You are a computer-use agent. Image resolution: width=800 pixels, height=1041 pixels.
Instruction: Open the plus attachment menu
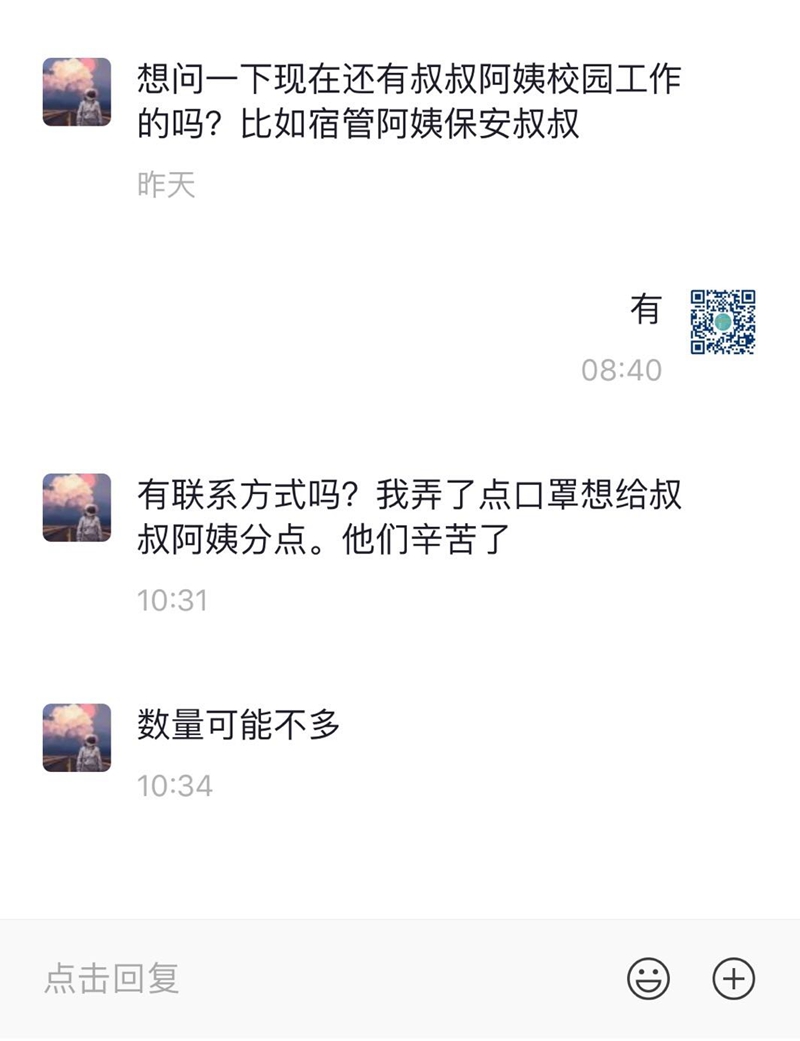point(733,979)
